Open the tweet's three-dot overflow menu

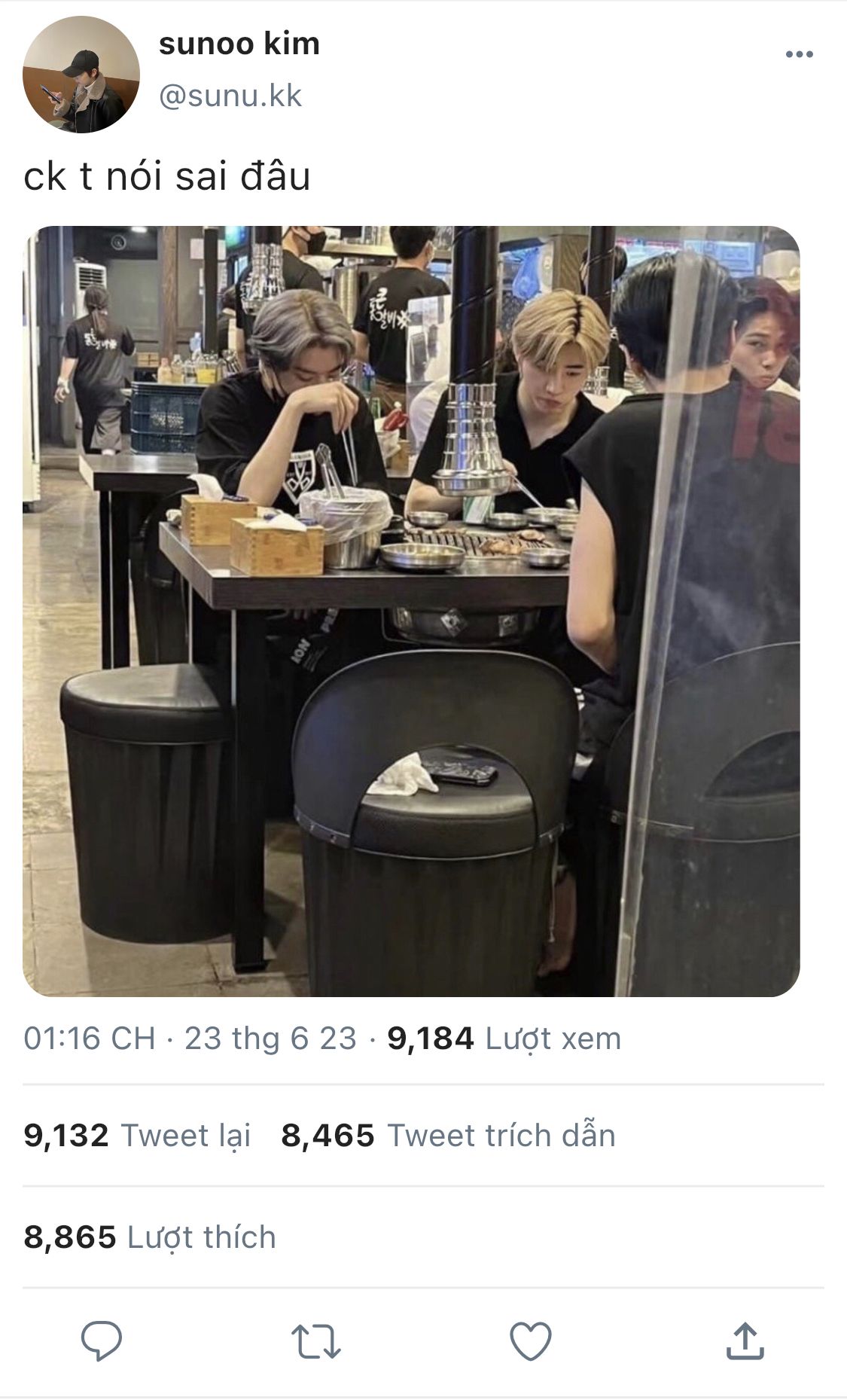click(799, 54)
